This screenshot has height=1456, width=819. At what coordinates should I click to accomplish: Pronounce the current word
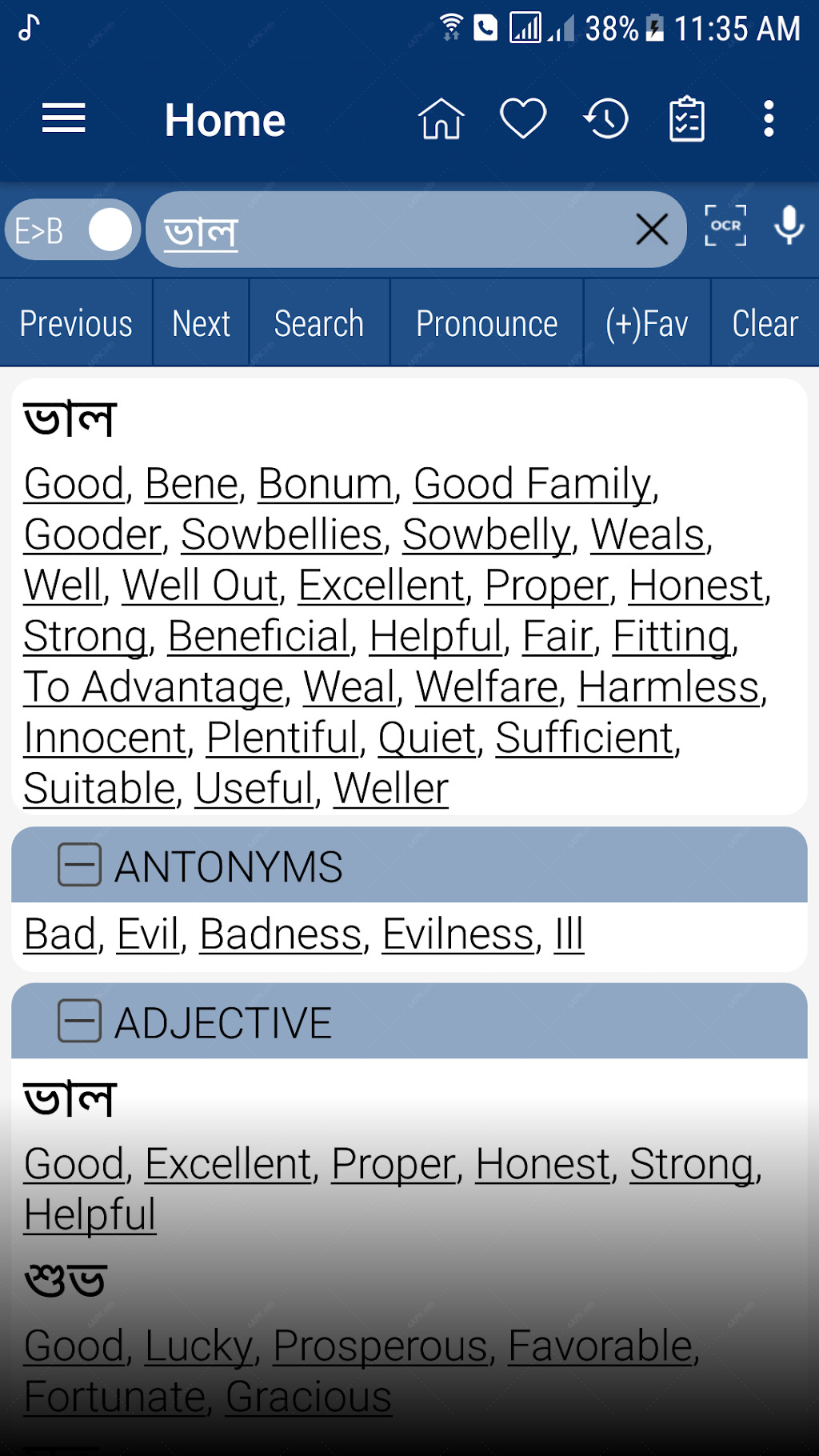(487, 323)
